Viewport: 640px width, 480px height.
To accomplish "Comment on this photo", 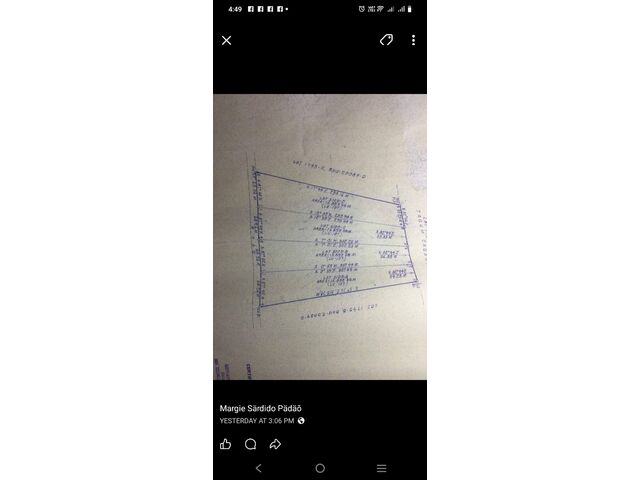I will point(250,444).
